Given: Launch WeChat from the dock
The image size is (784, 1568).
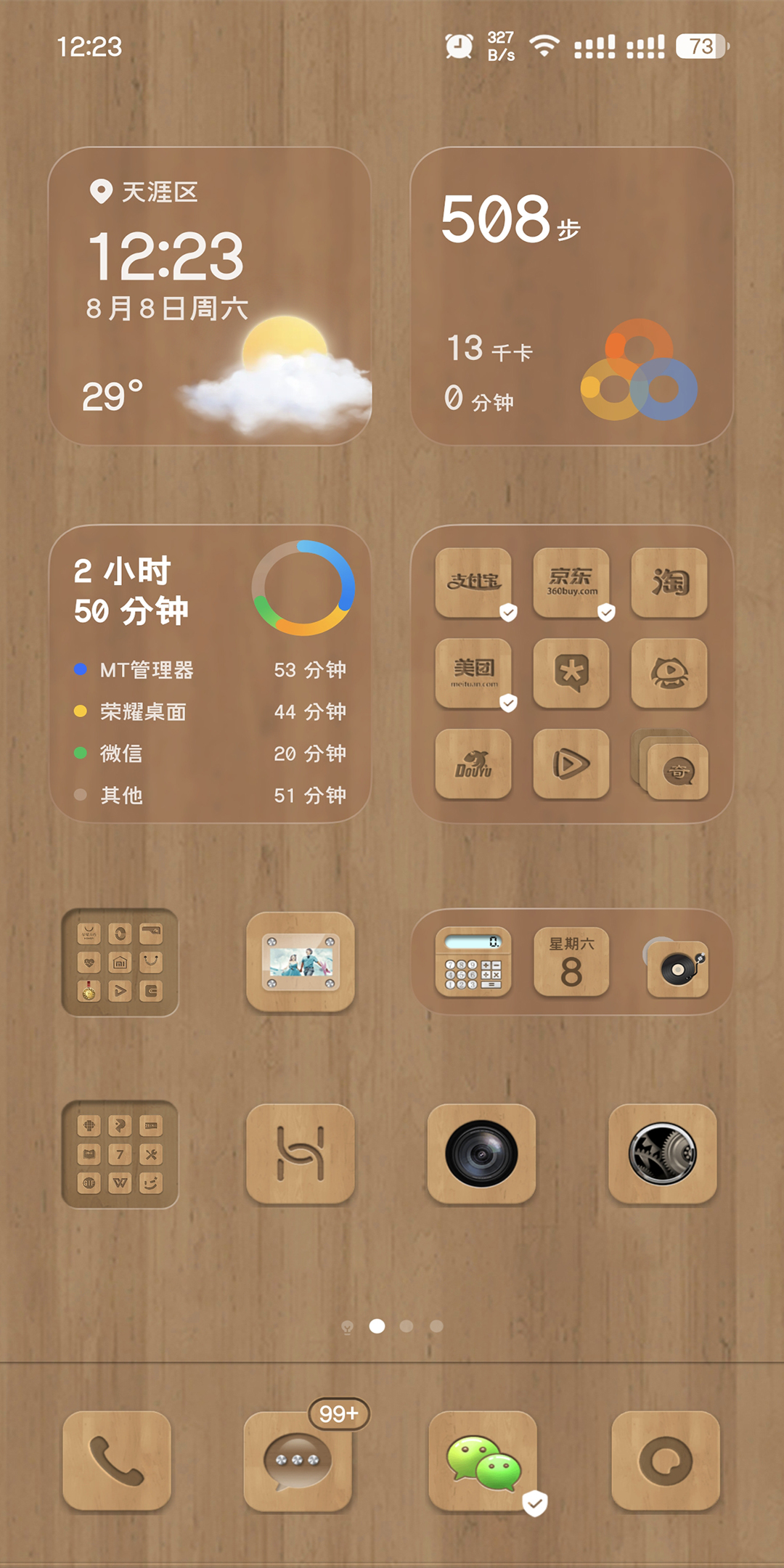Looking at the screenshot, I should tap(483, 1461).
